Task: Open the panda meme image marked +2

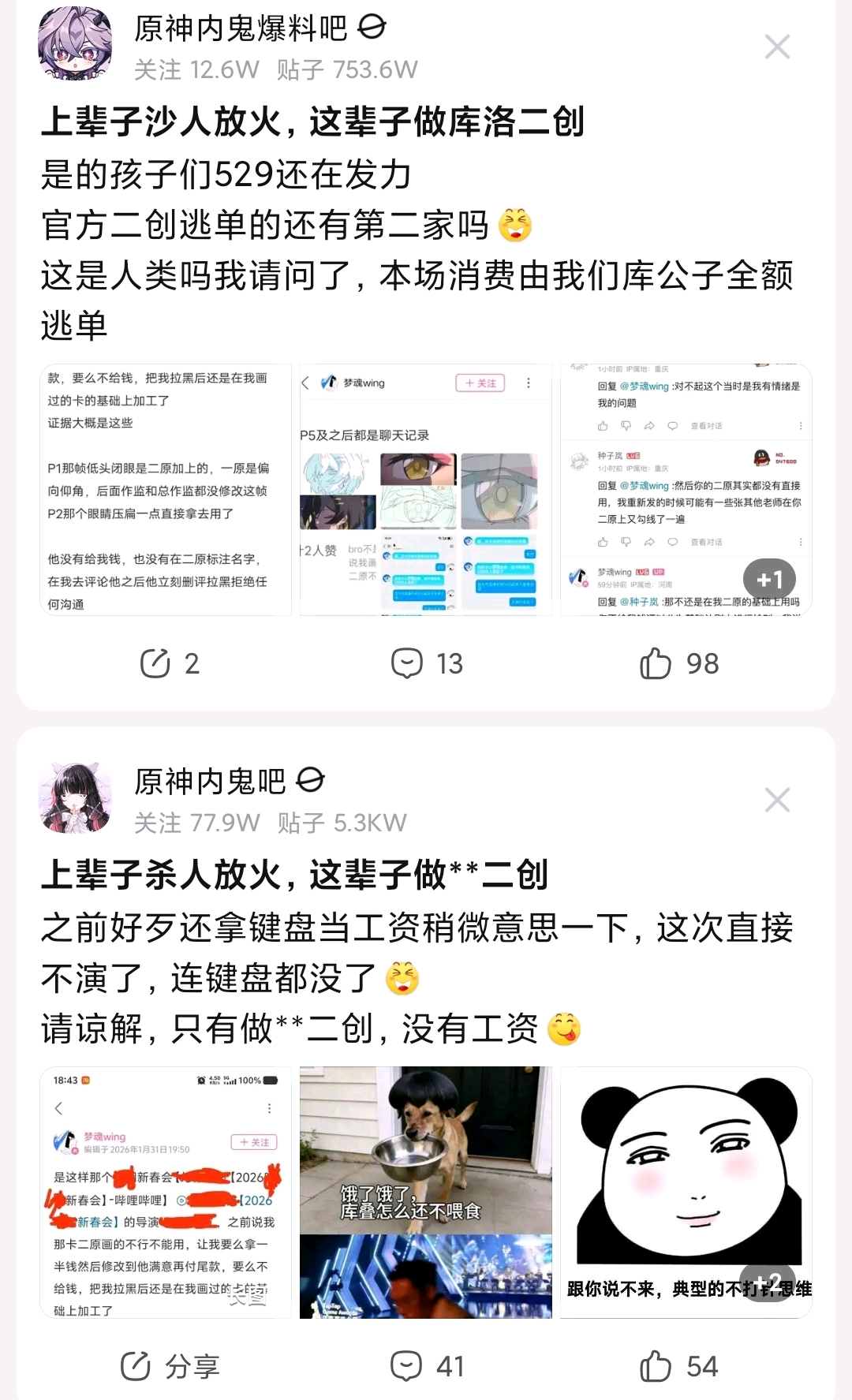Action: (686, 1193)
